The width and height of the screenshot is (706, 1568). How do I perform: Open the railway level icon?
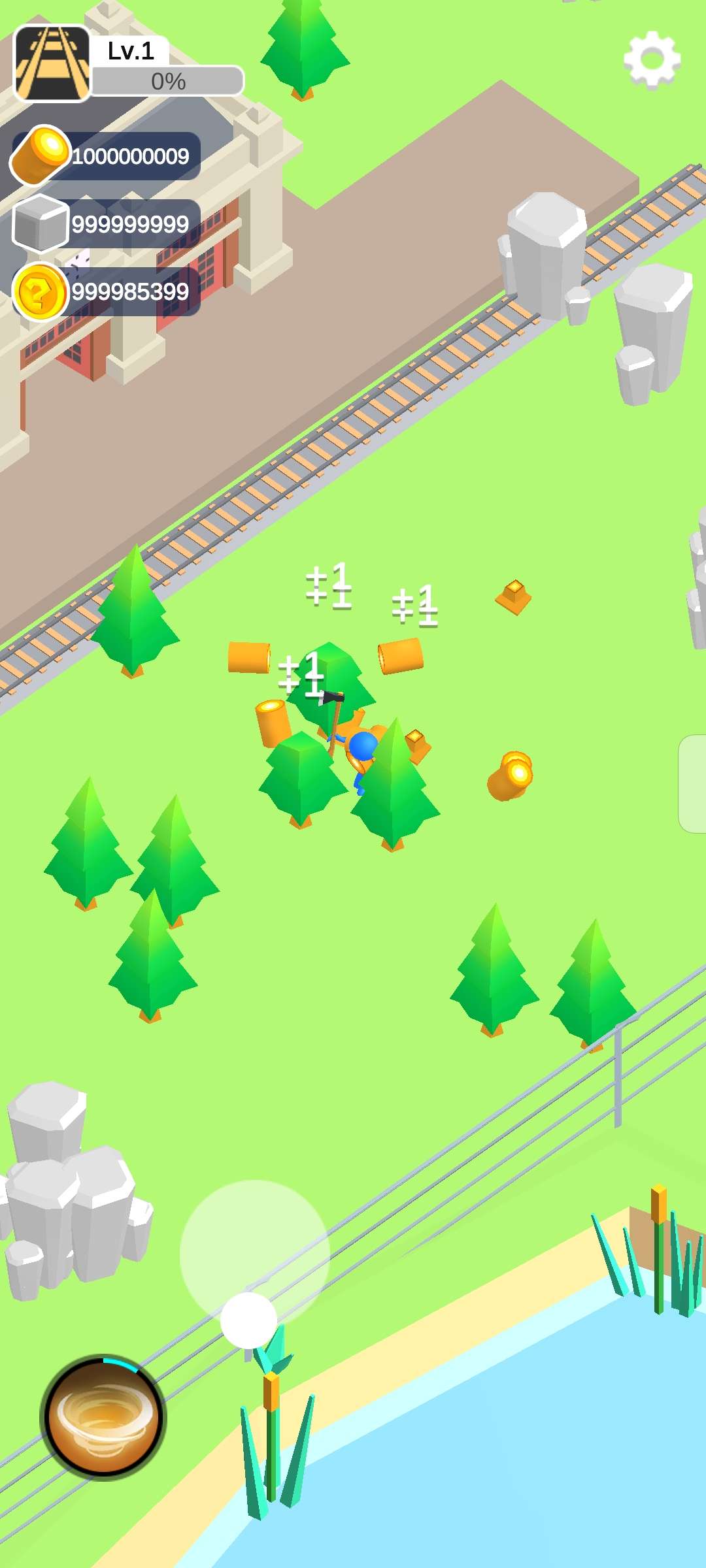pyautogui.click(x=52, y=63)
